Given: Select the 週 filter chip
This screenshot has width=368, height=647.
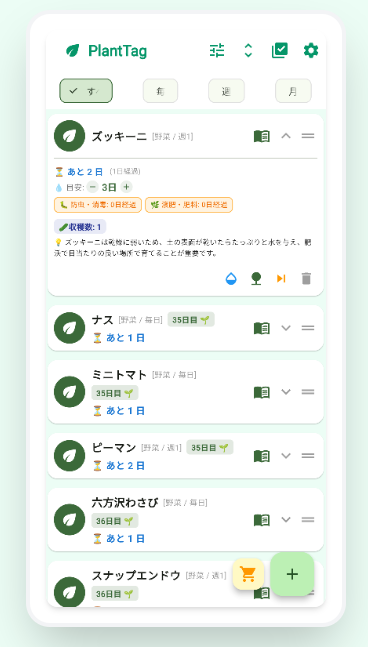Looking at the screenshot, I should 226,91.
